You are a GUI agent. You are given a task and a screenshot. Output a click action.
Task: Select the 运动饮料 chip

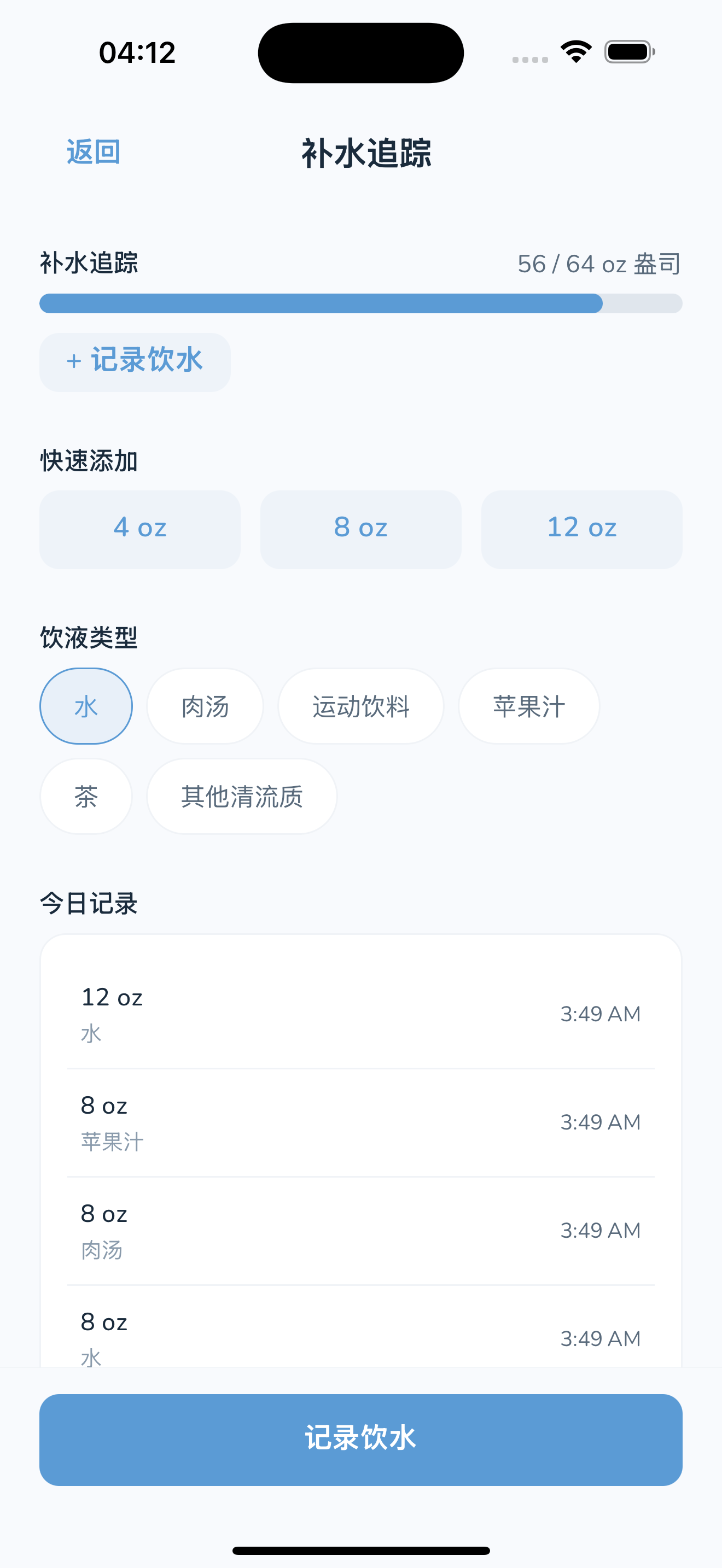pyautogui.click(x=360, y=705)
